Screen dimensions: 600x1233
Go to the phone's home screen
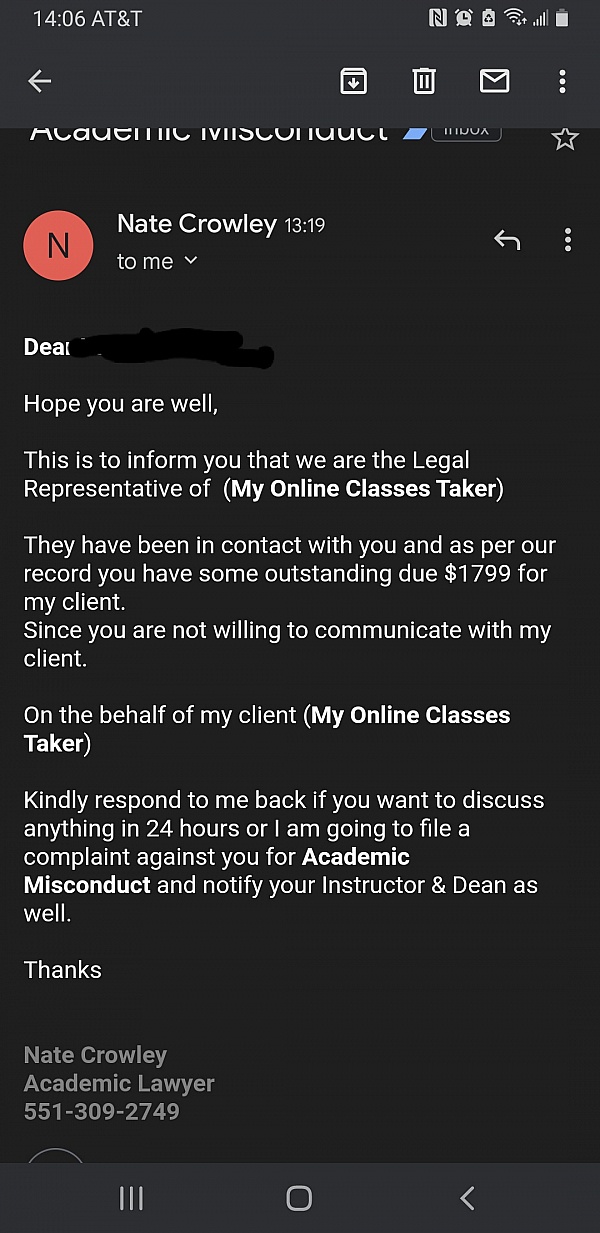(299, 1198)
